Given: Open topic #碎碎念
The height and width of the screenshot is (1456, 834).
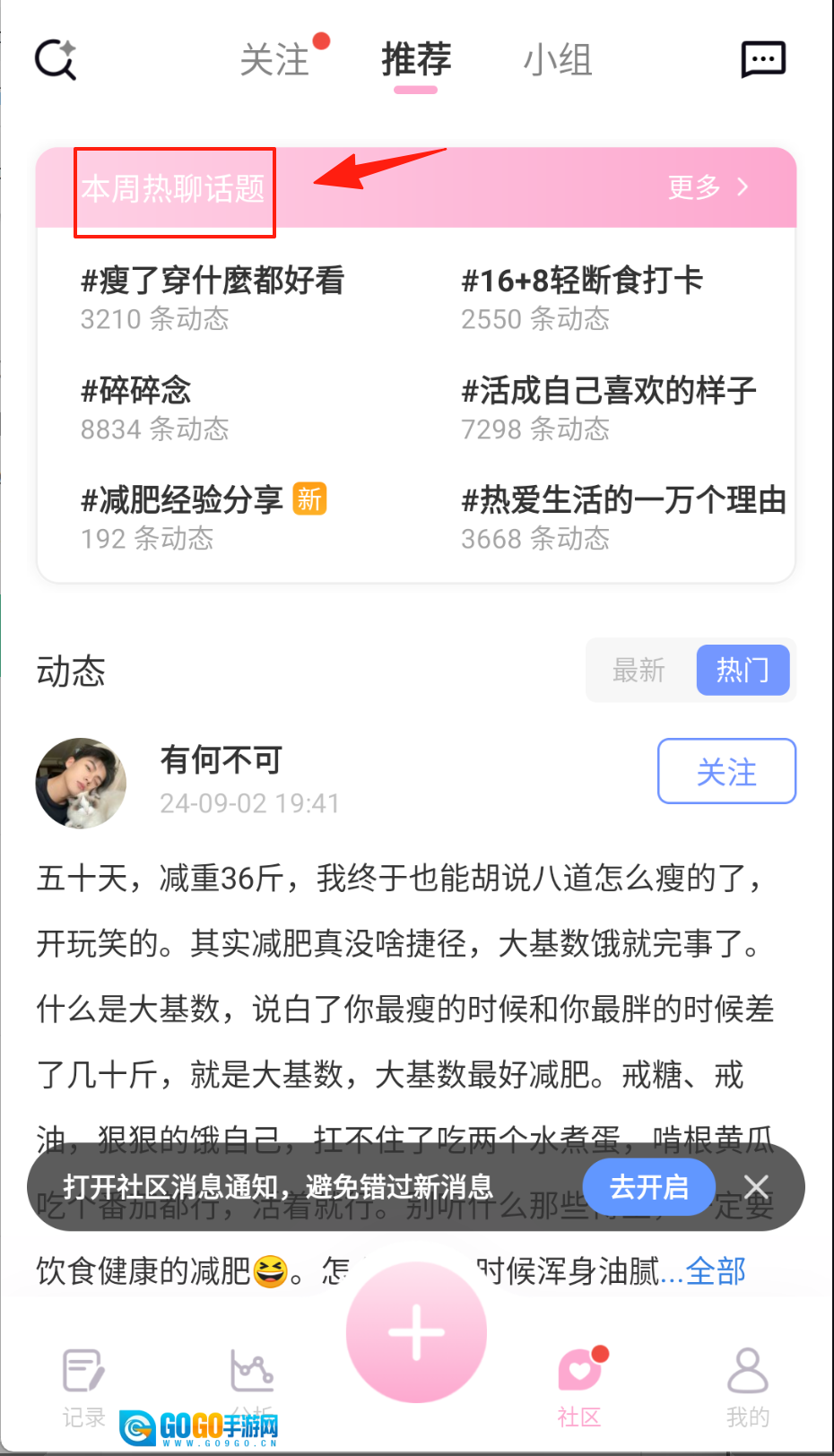Looking at the screenshot, I should (x=136, y=391).
